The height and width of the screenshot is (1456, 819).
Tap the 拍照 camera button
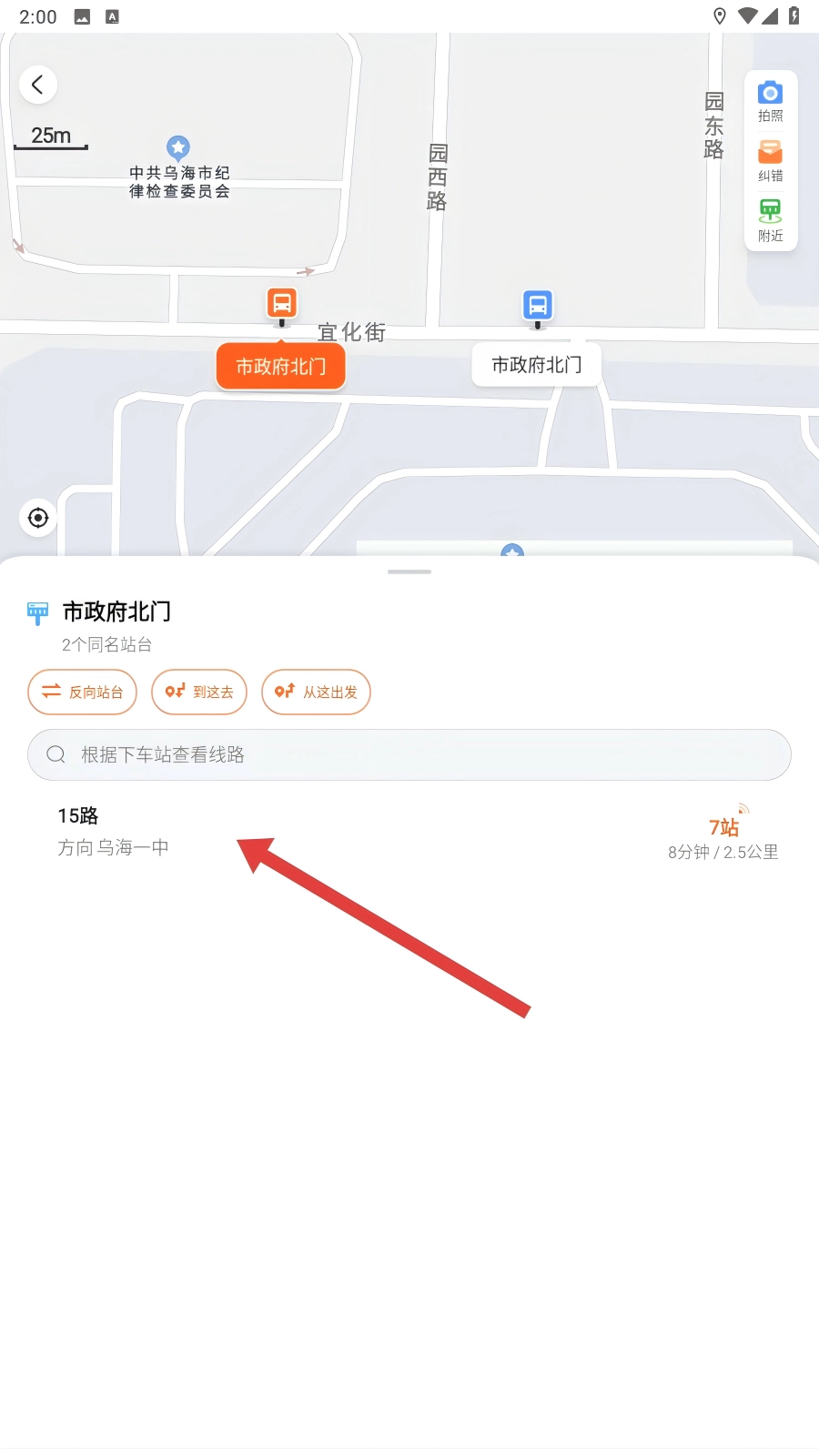(770, 100)
